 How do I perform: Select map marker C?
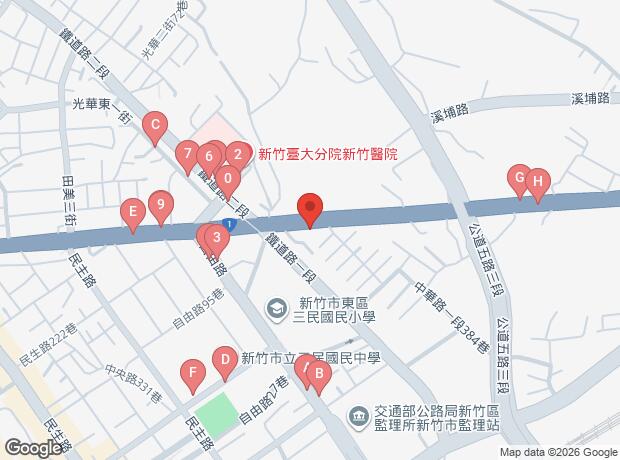(155, 126)
